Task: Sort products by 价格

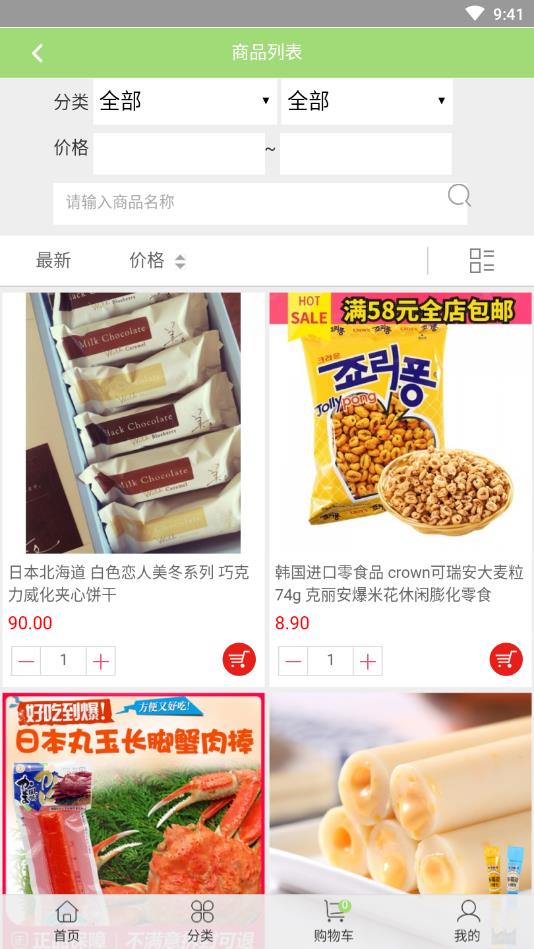Action: [157, 261]
